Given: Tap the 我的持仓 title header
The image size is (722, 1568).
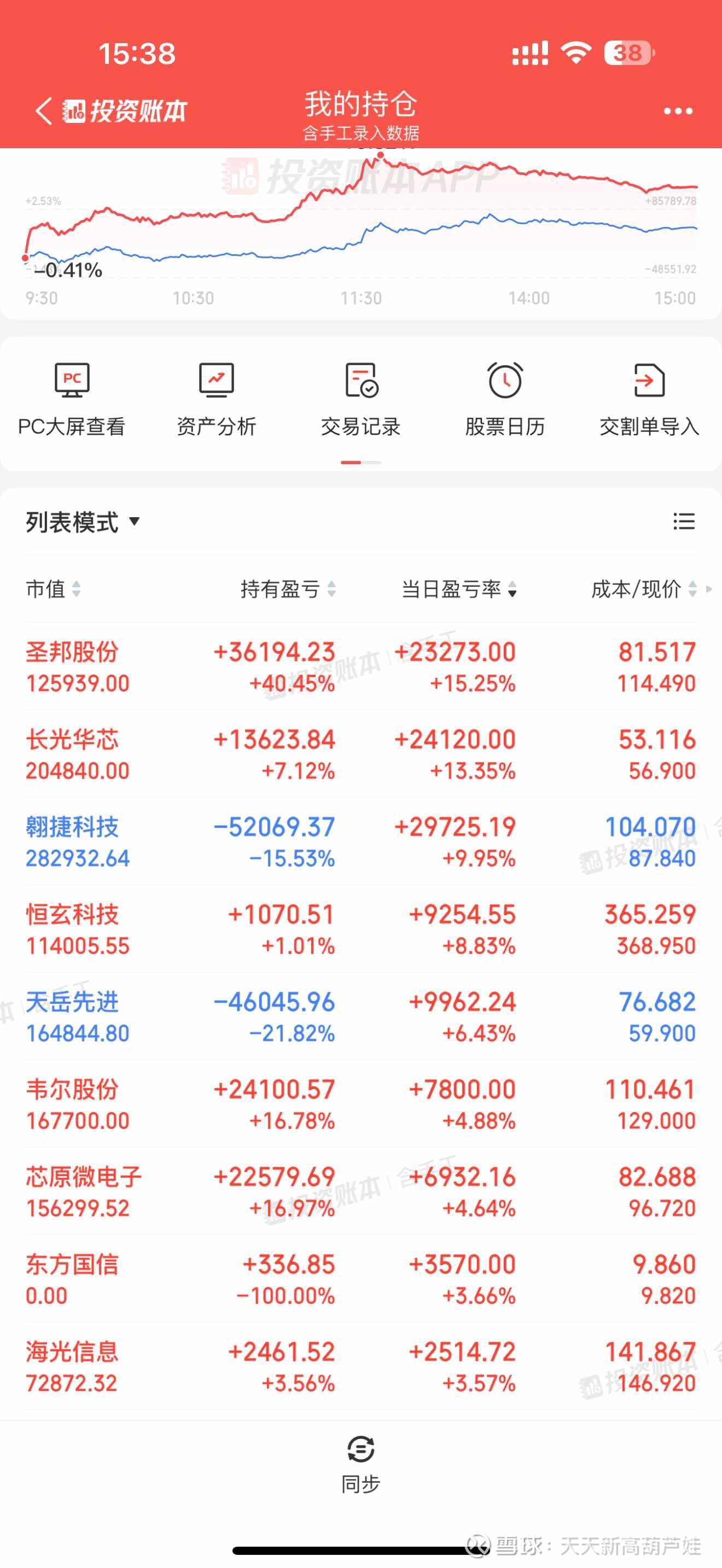Looking at the screenshot, I should [361, 104].
